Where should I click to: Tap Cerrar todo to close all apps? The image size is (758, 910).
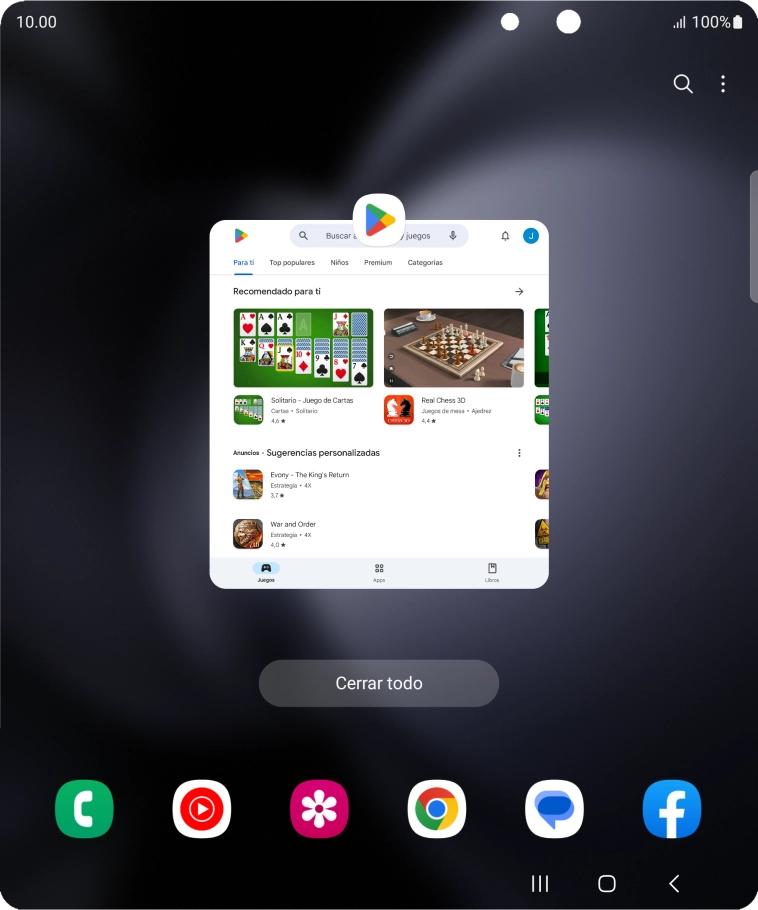click(x=379, y=684)
